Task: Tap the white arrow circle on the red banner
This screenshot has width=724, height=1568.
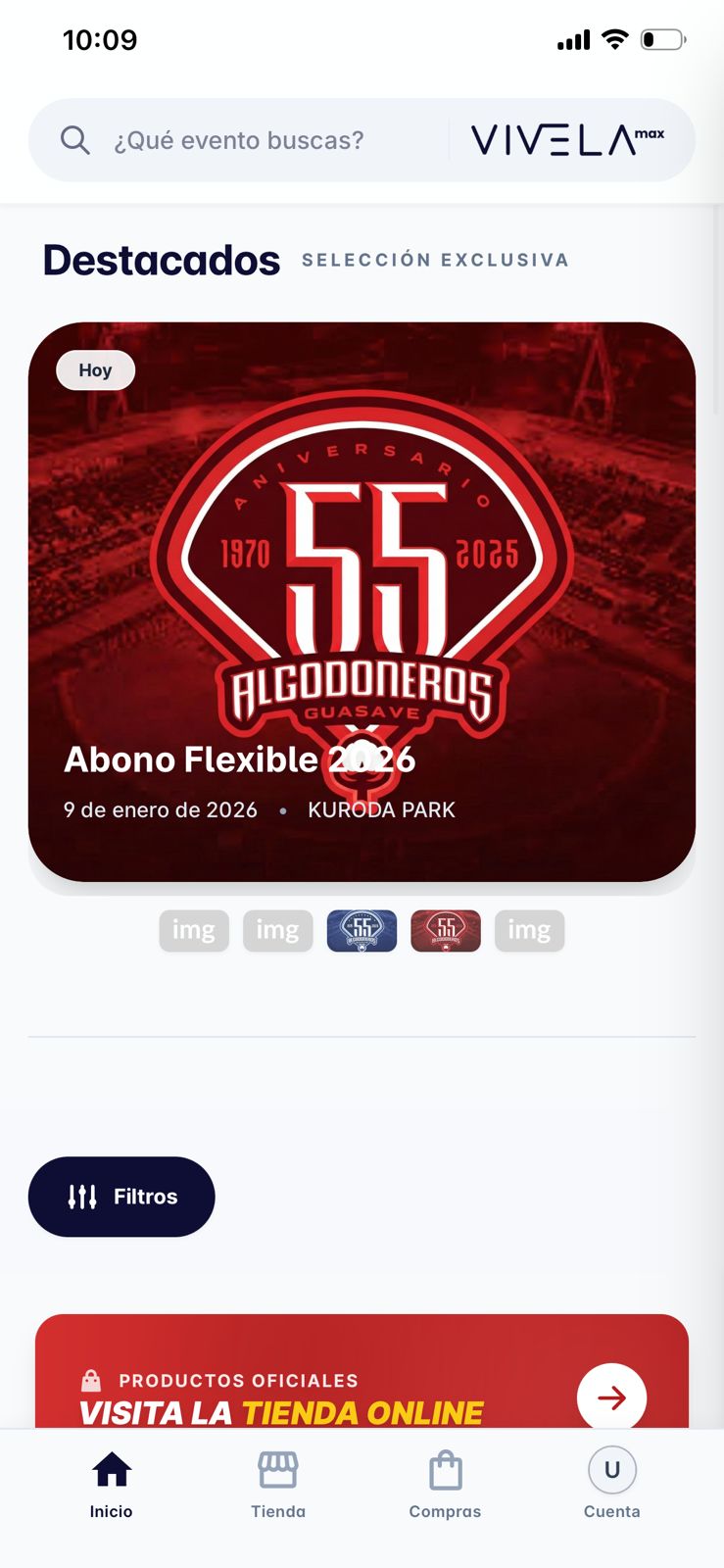Action: pyautogui.click(x=611, y=1398)
